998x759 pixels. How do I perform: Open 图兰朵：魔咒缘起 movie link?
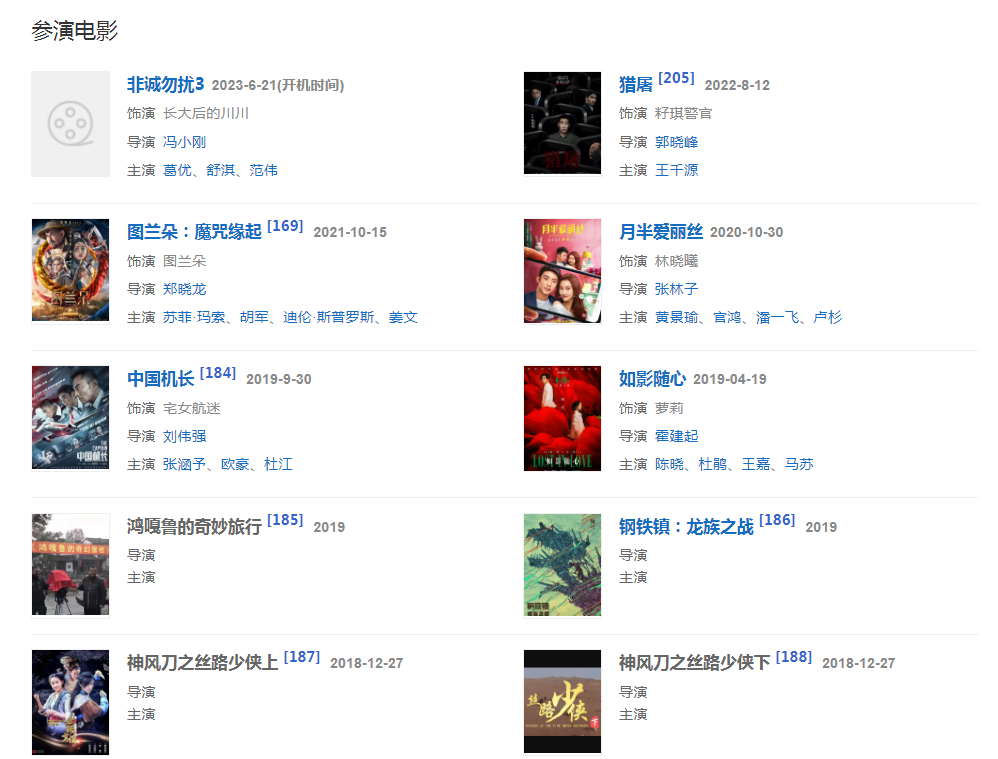tap(194, 232)
